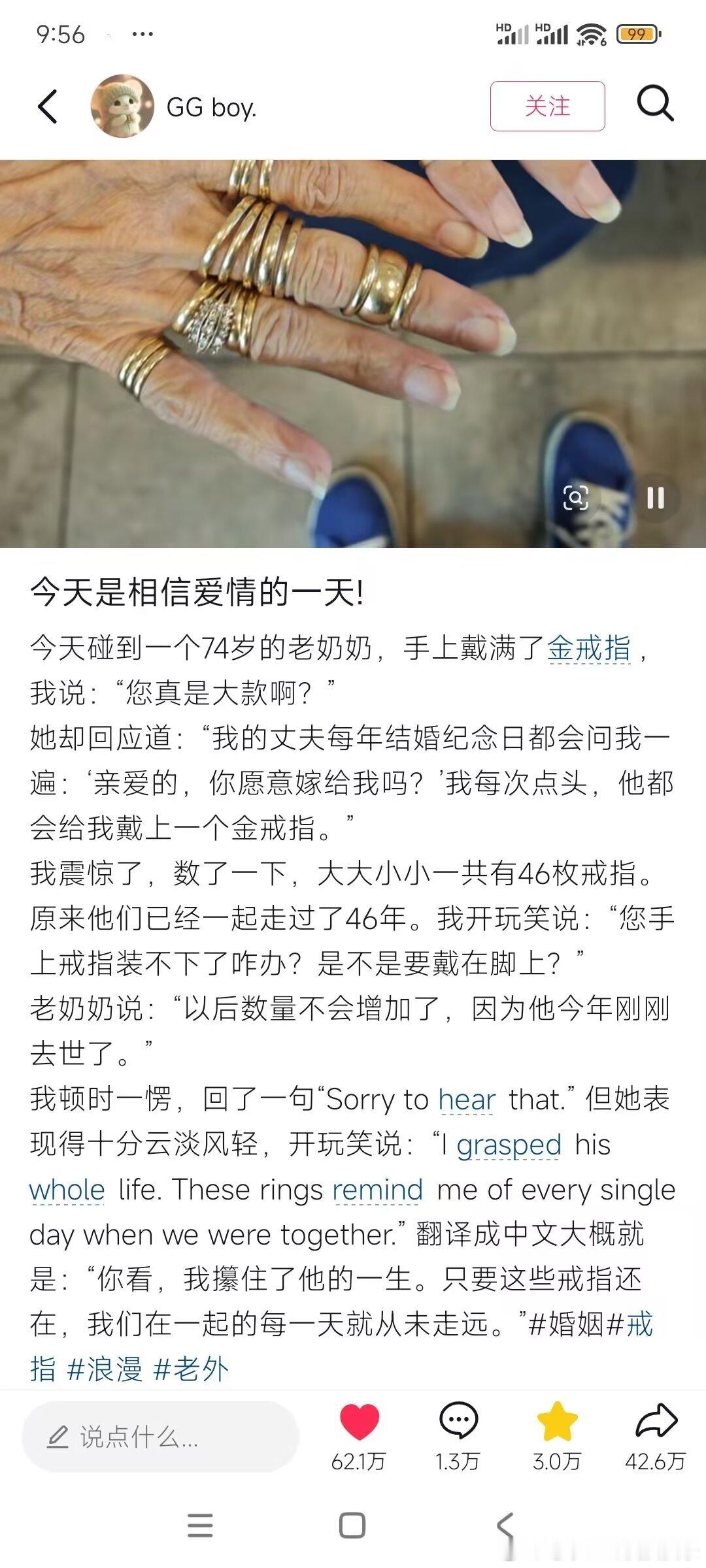706x1568 pixels.
Task: Toggle follow state via the 关注 button
Action: point(548,105)
